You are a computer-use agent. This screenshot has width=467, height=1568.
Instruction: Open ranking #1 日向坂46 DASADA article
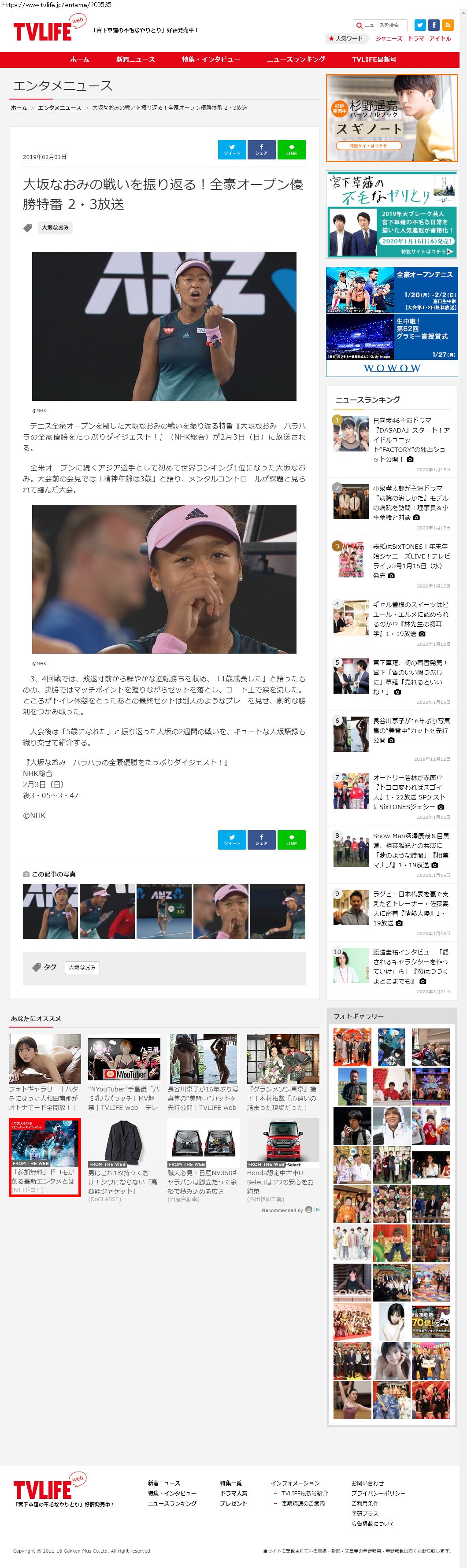click(410, 440)
